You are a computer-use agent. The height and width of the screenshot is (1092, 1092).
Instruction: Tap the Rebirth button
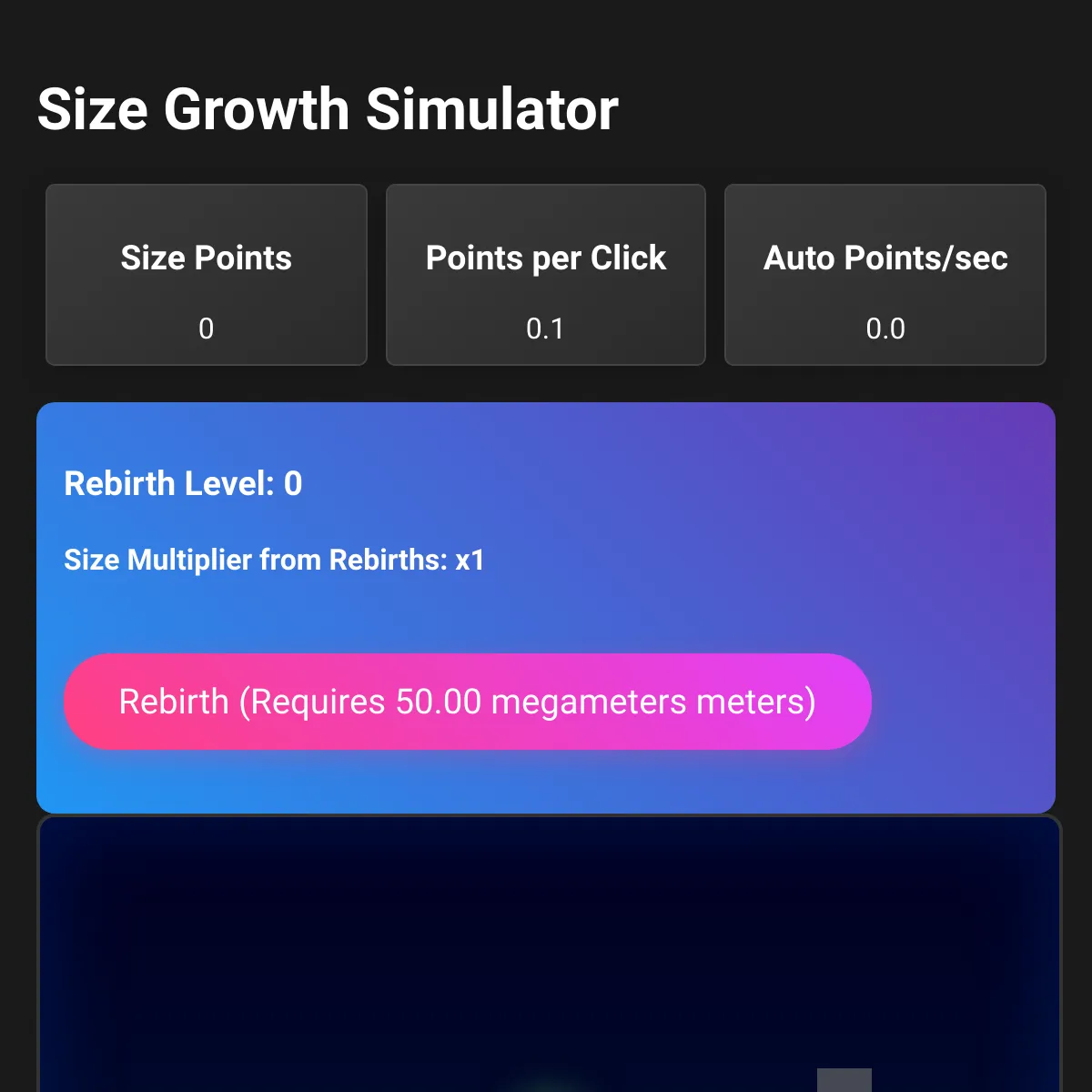[x=468, y=702]
